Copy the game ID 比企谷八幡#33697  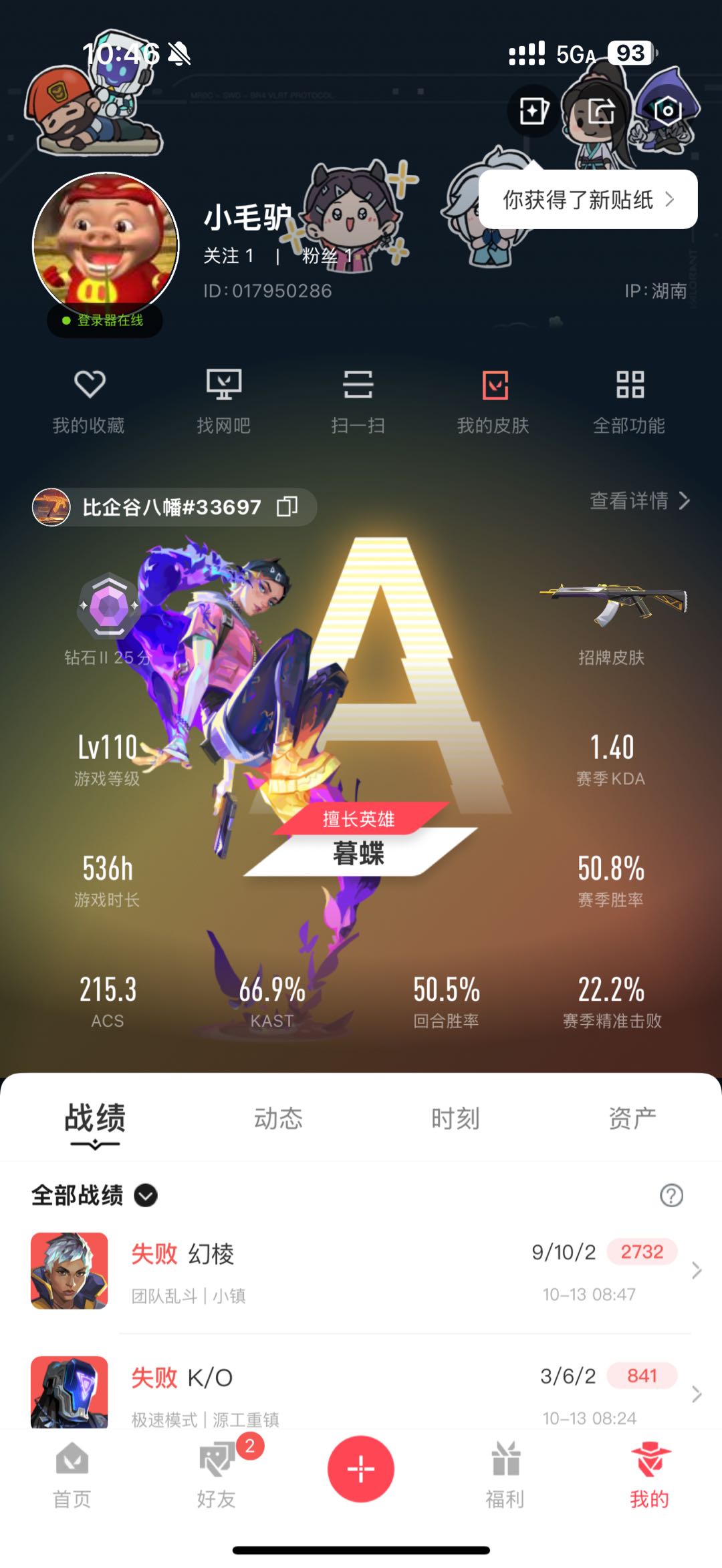click(287, 506)
